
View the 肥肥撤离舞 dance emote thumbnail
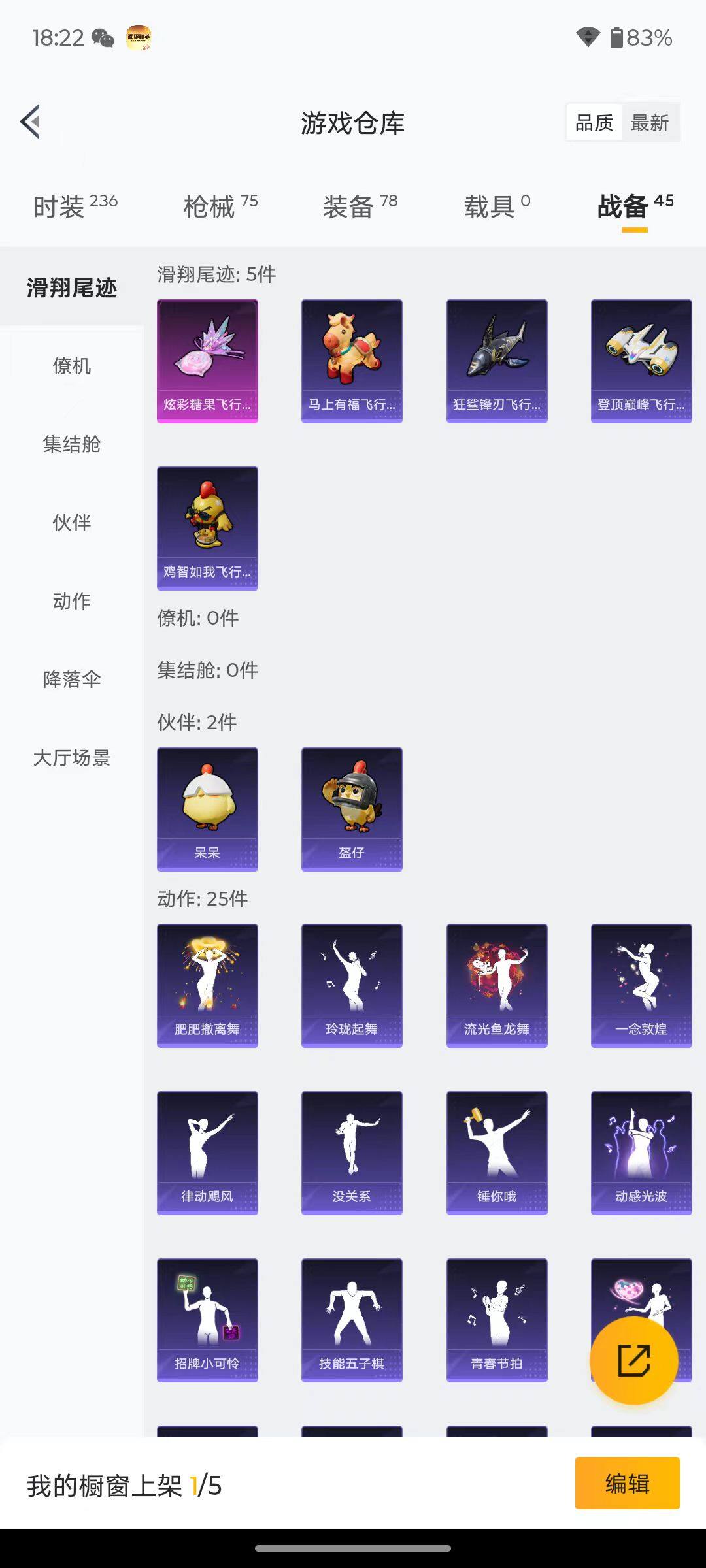click(x=207, y=985)
